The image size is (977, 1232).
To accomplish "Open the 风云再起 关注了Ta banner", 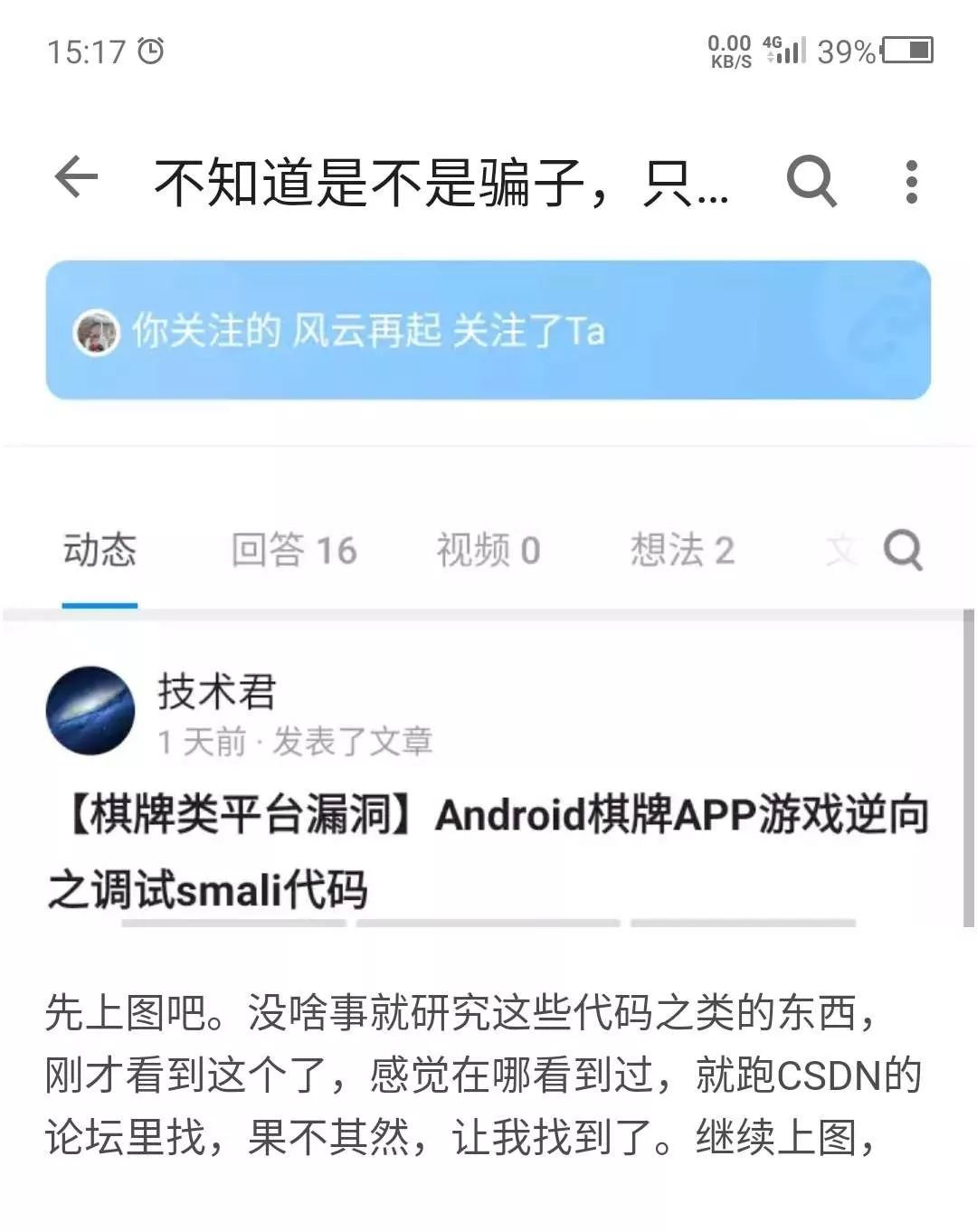I will tap(488, 330).
